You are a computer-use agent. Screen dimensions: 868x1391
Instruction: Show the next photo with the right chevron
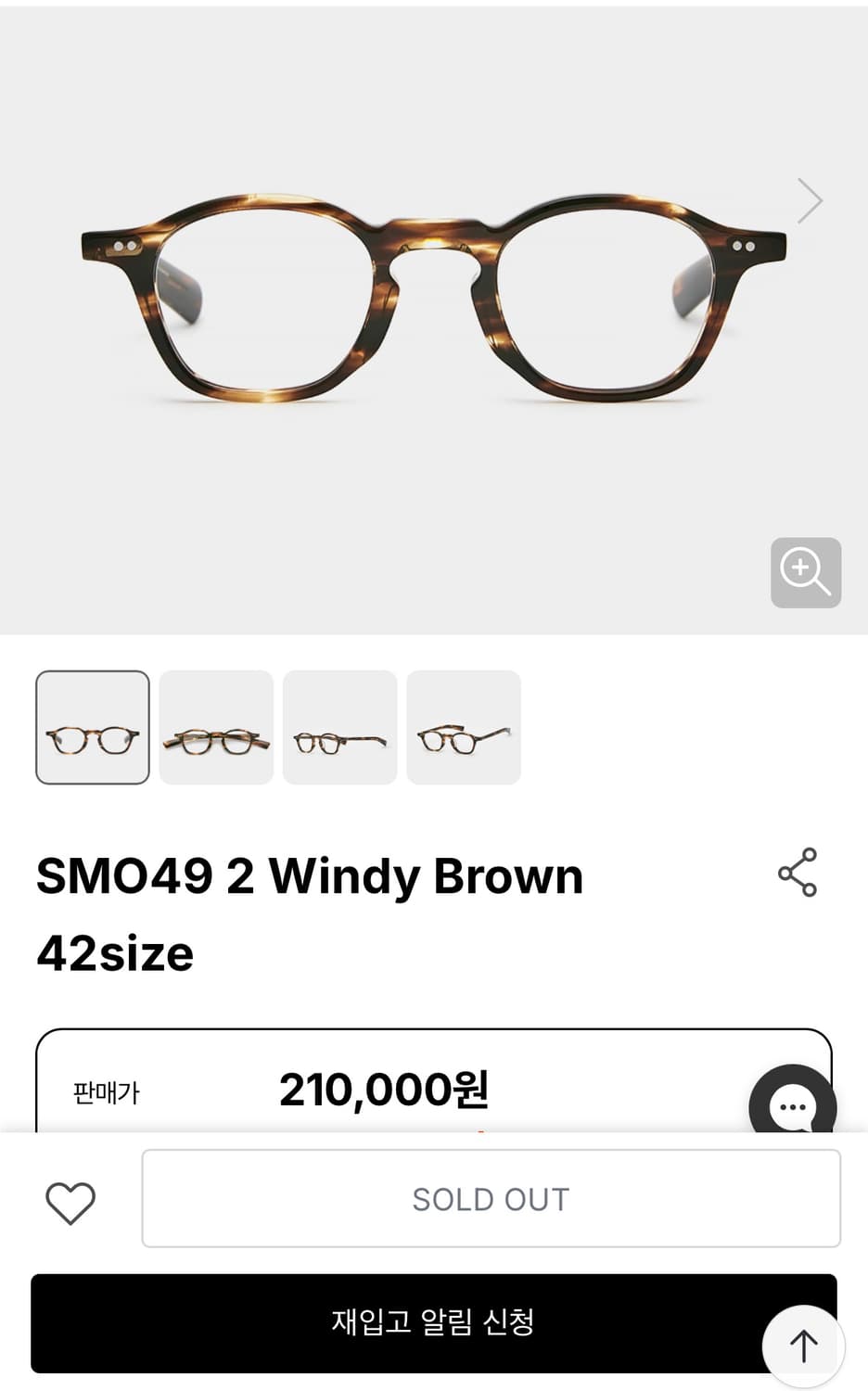point(809,200)
